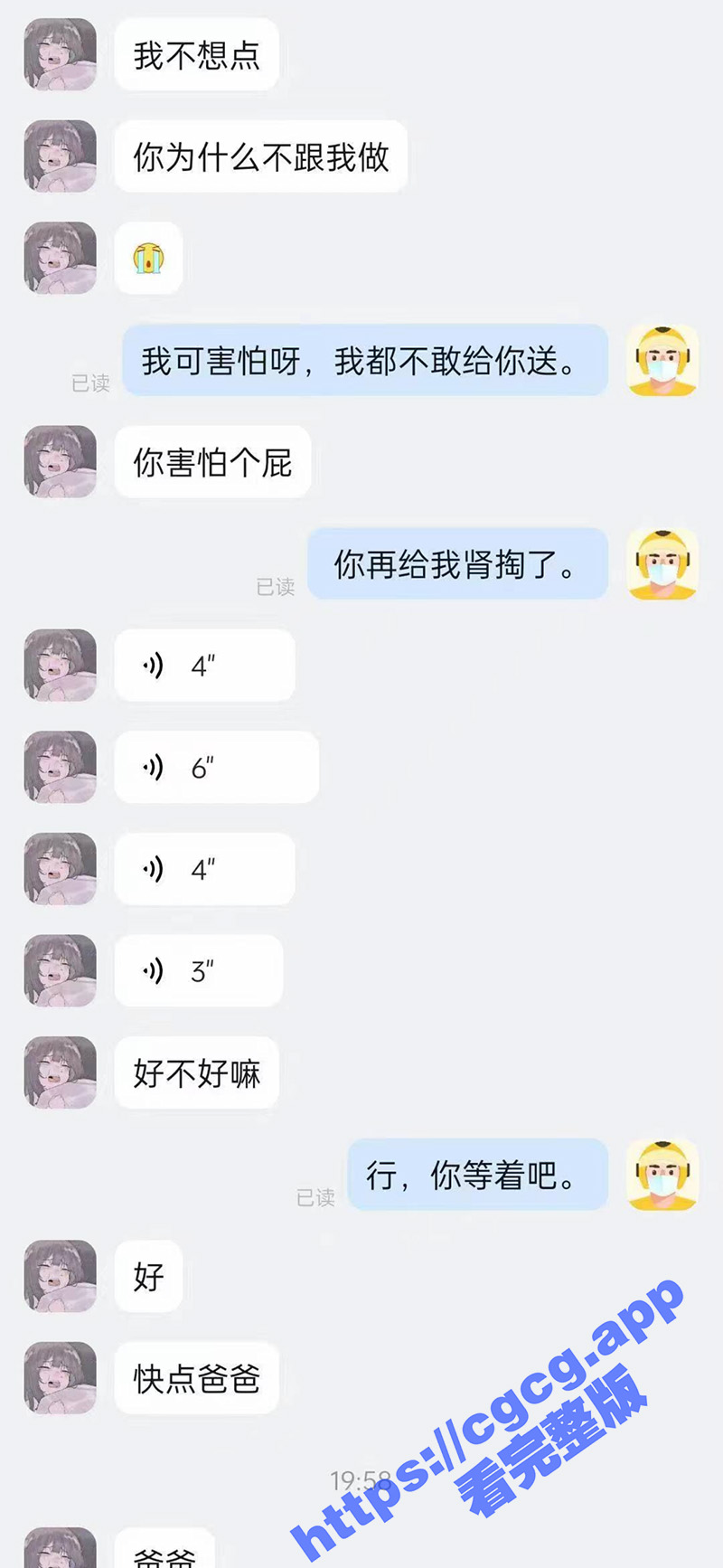
Task: Expand the '你害怕个屁' message bubble
Action: tap(213, 462)
